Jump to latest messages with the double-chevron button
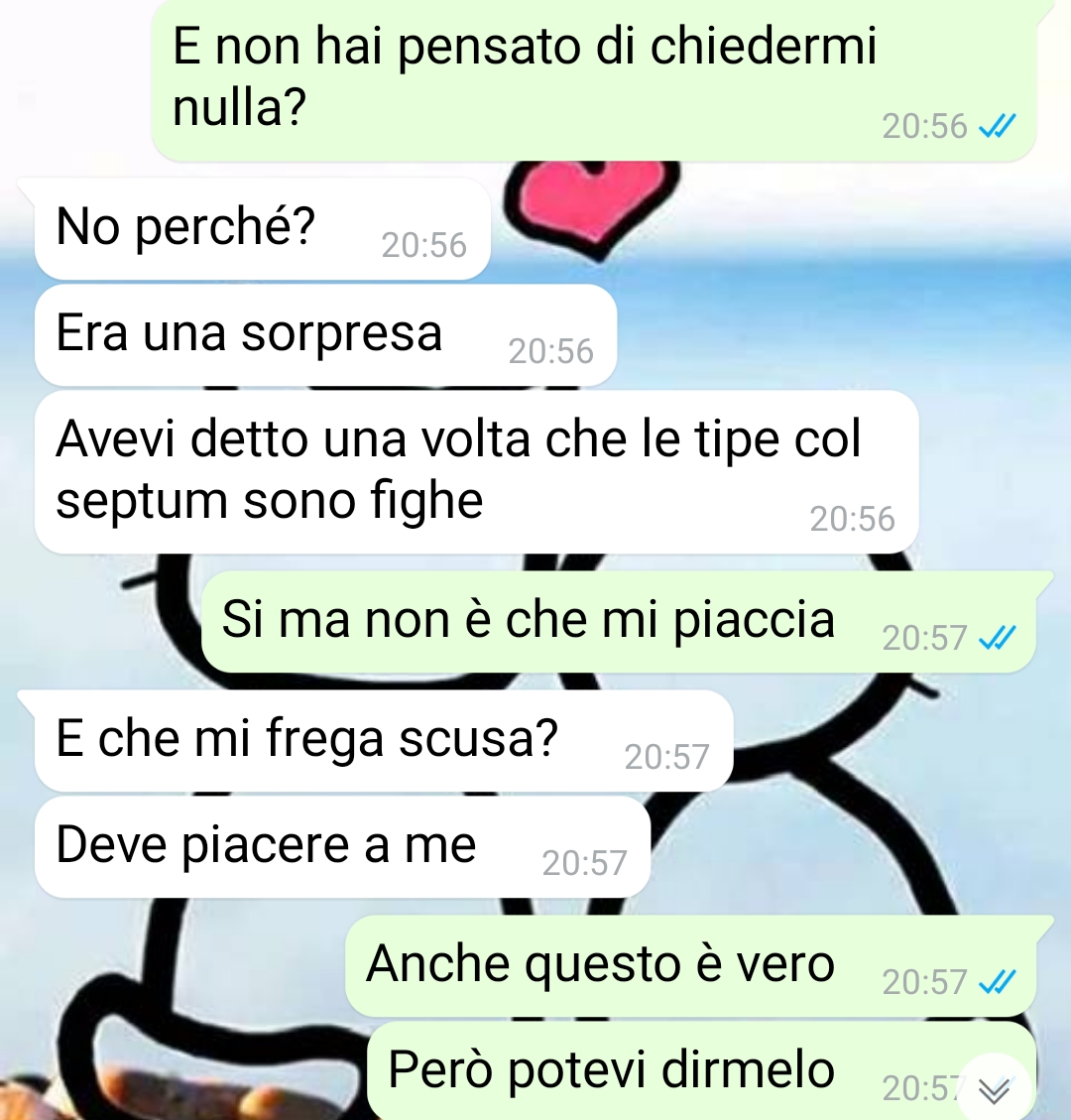The image size is (1071, 1120). 994,1089
